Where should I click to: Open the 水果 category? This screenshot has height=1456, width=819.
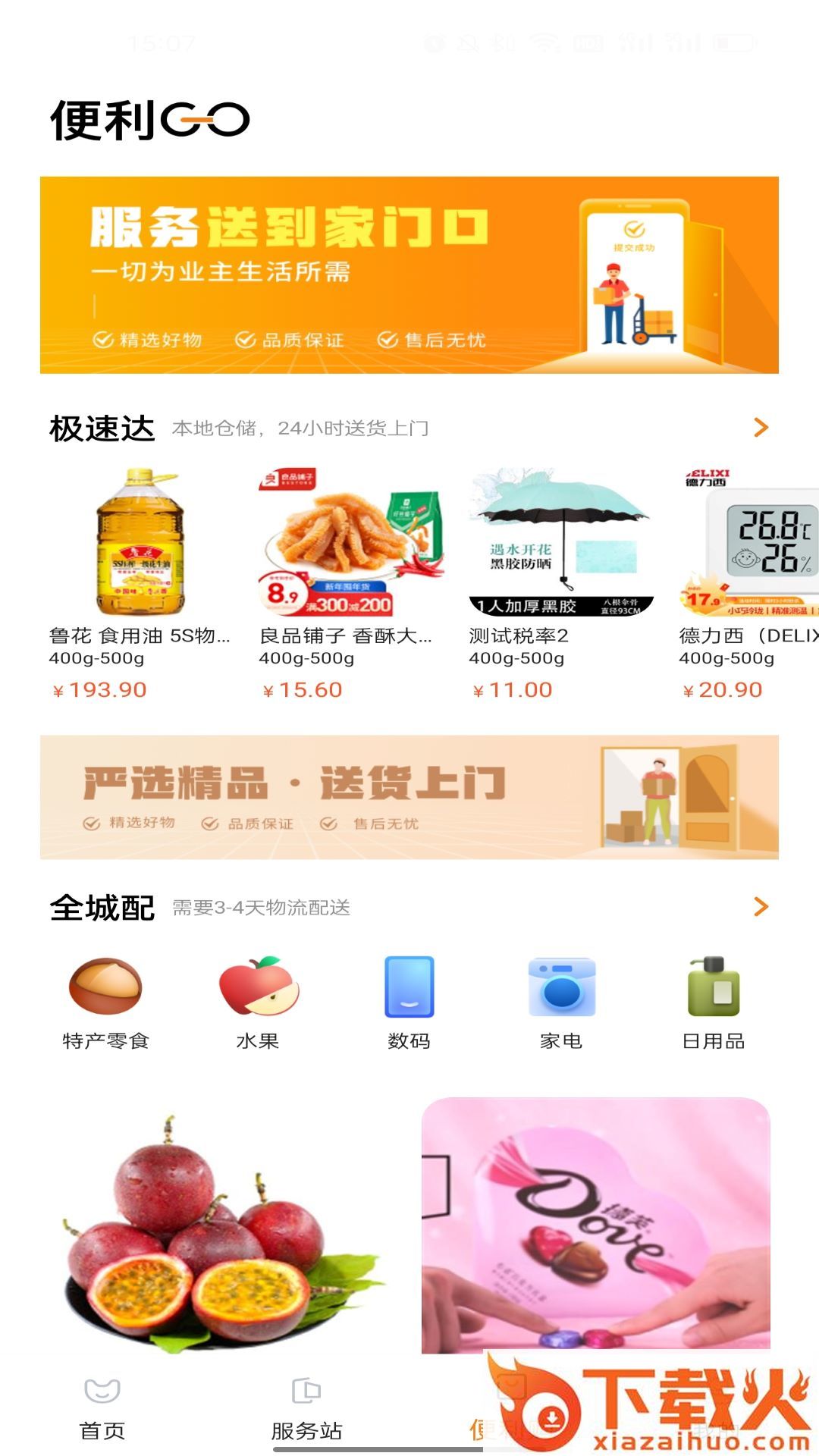click(258, 1003)
